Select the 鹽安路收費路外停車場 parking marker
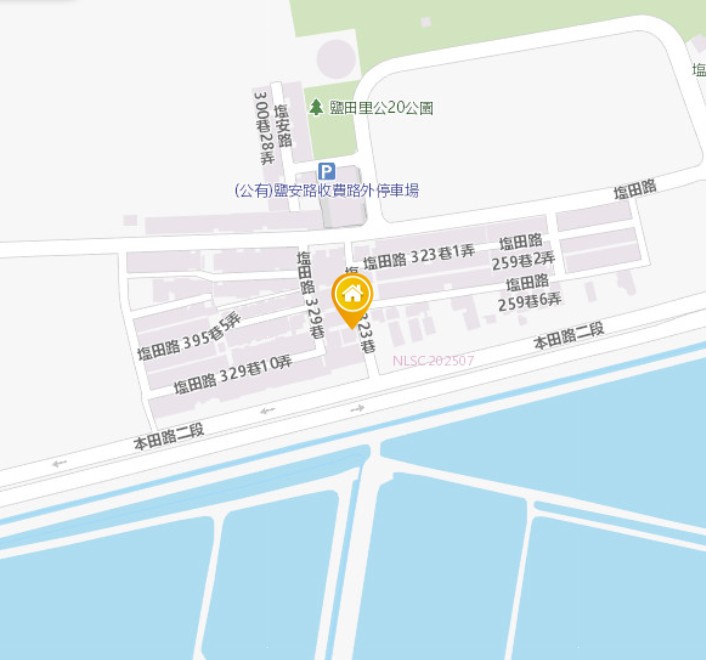 pyautogui.click(x=326, y=172)
